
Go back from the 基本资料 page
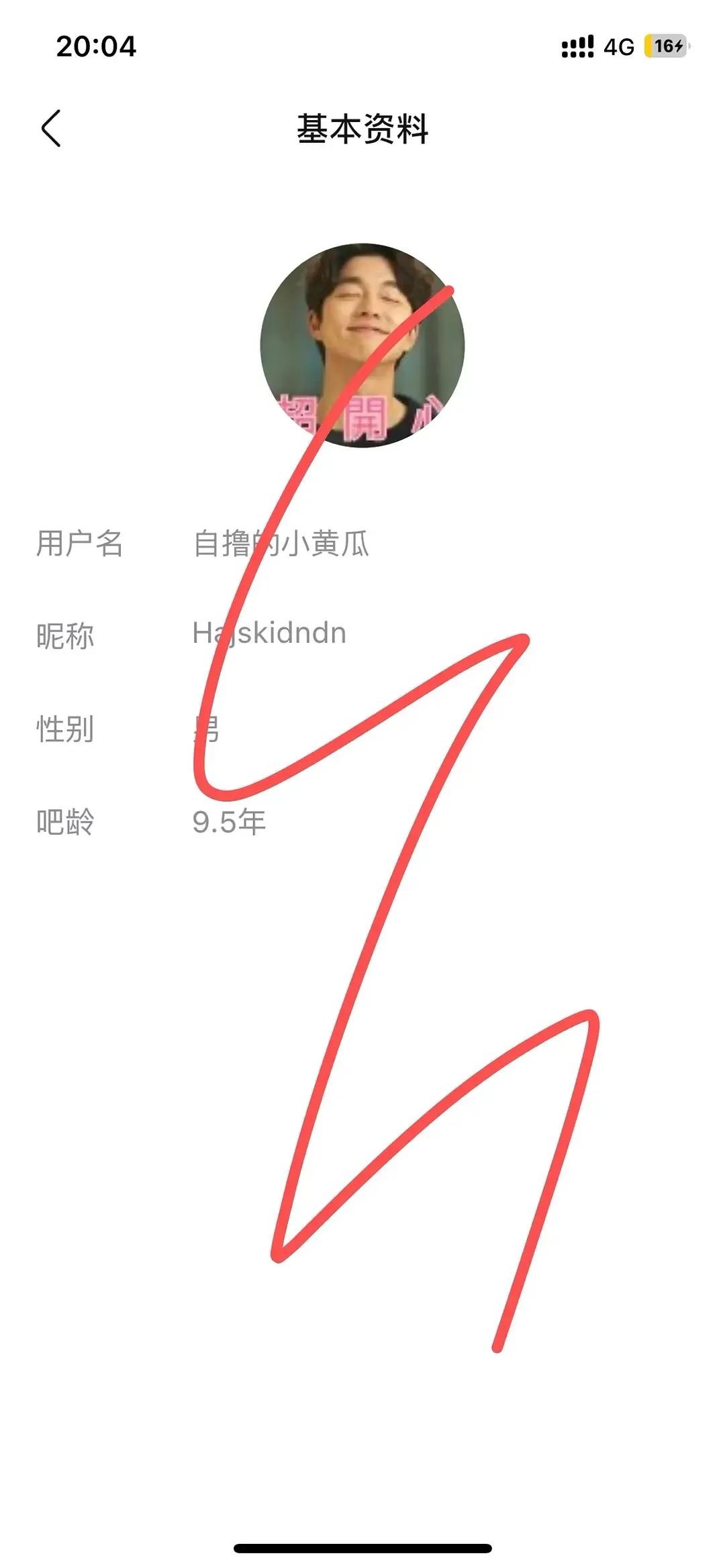51,128
